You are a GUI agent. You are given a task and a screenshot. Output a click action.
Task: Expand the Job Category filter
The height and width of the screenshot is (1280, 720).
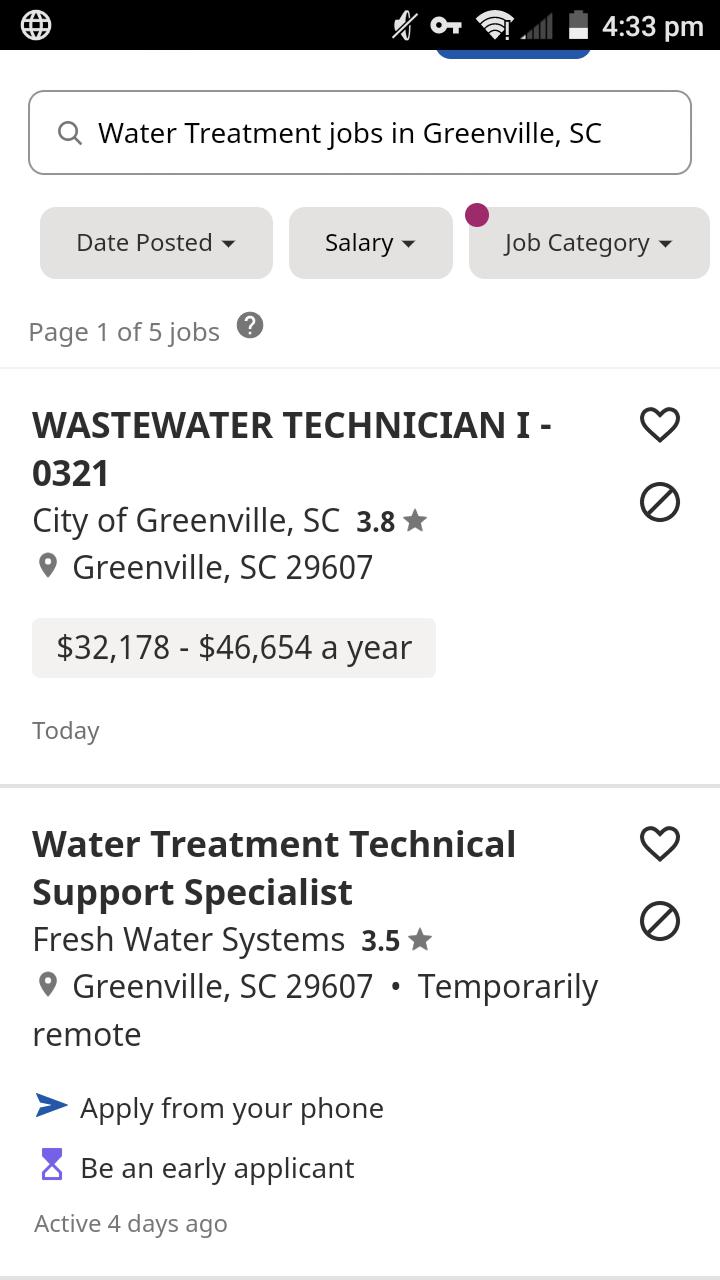(x=589, y=243)
